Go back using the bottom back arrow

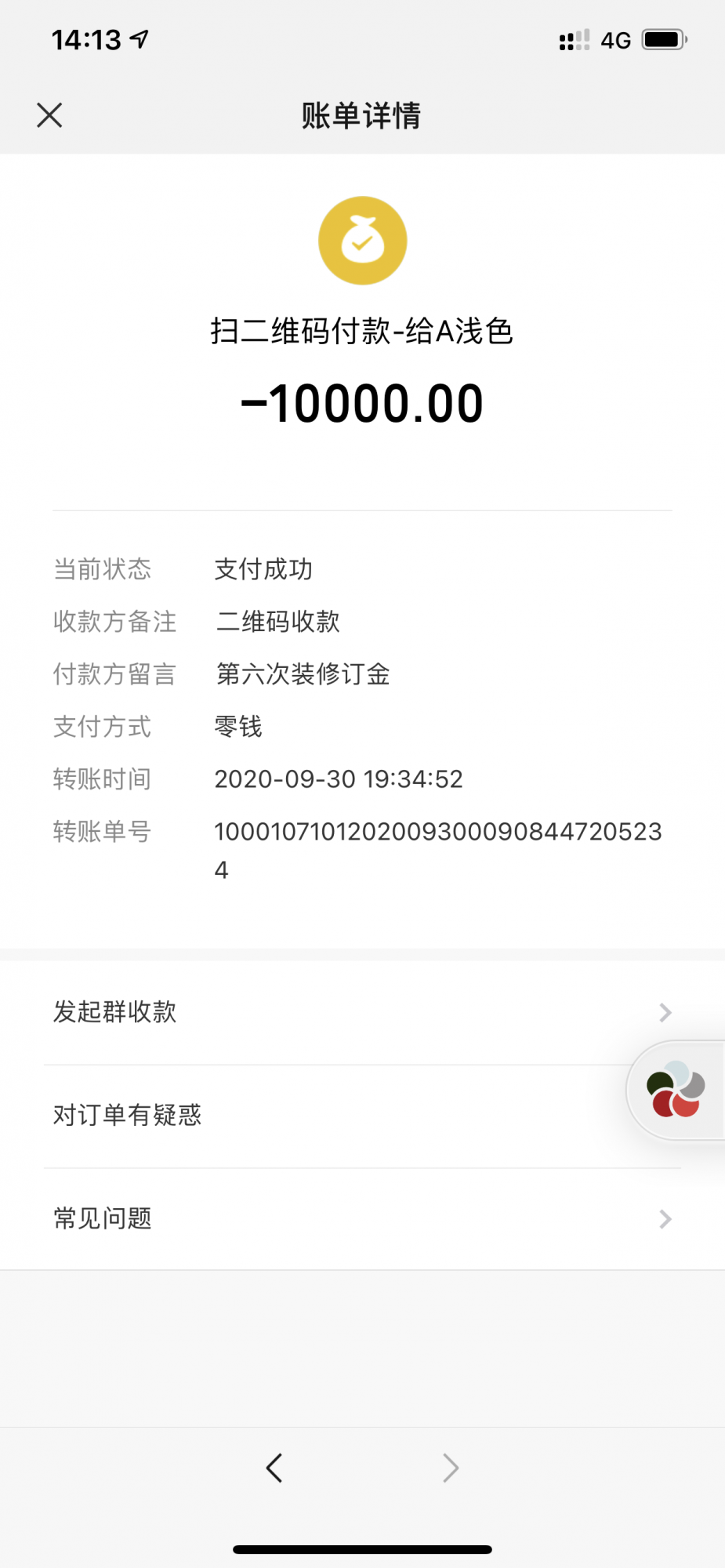[x=274, y=1468]
